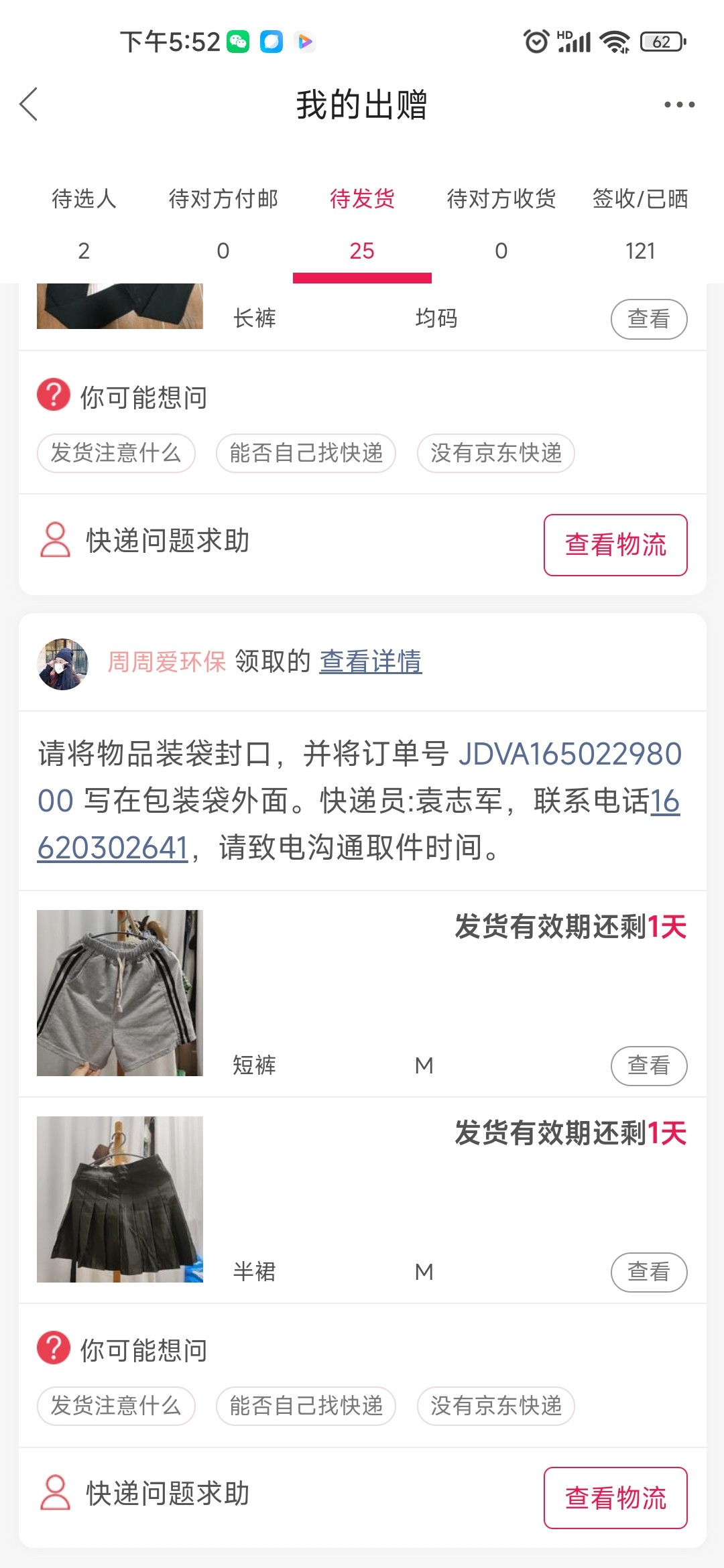Call the courier's underlined phone number

click(x=113, y=848)
